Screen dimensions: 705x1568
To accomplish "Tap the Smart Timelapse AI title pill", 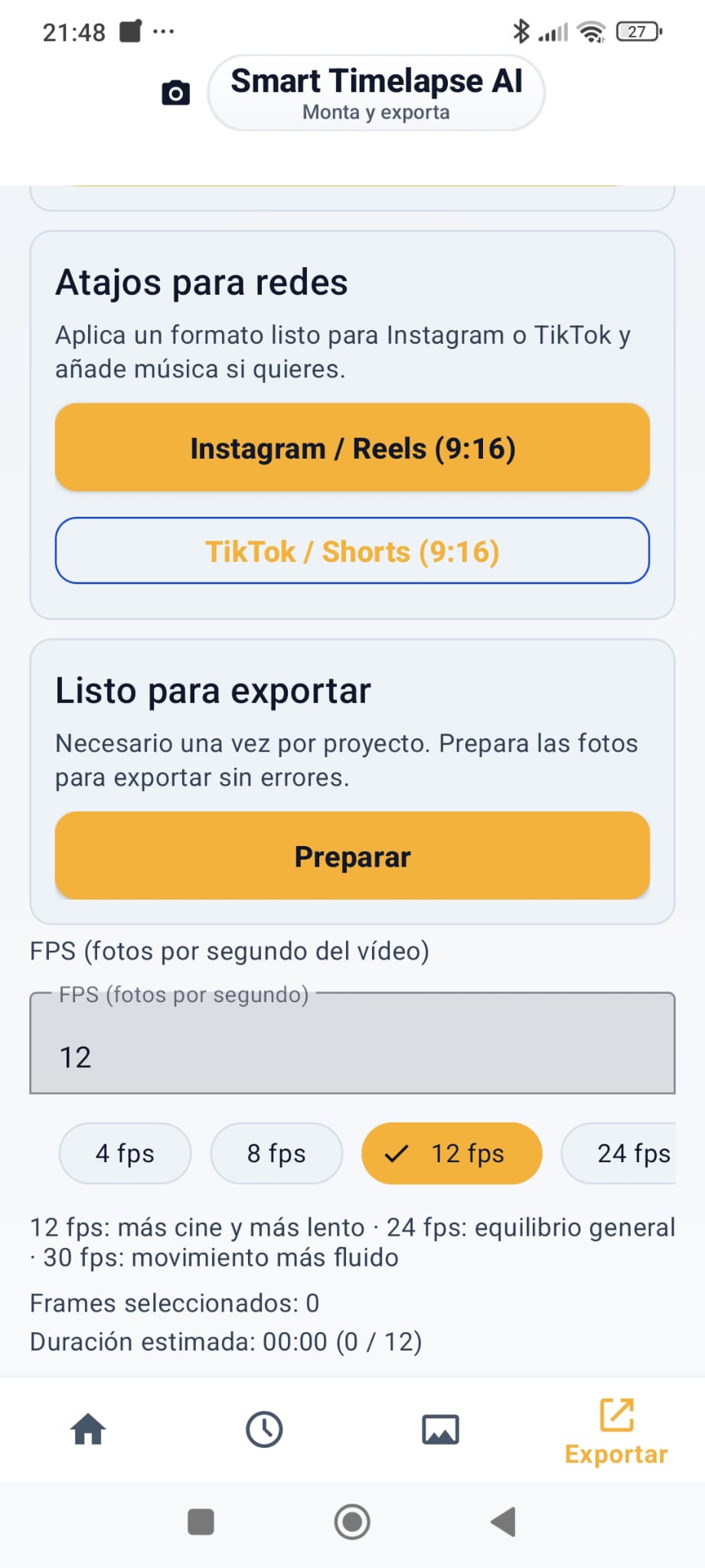I will tap(377, 92).
